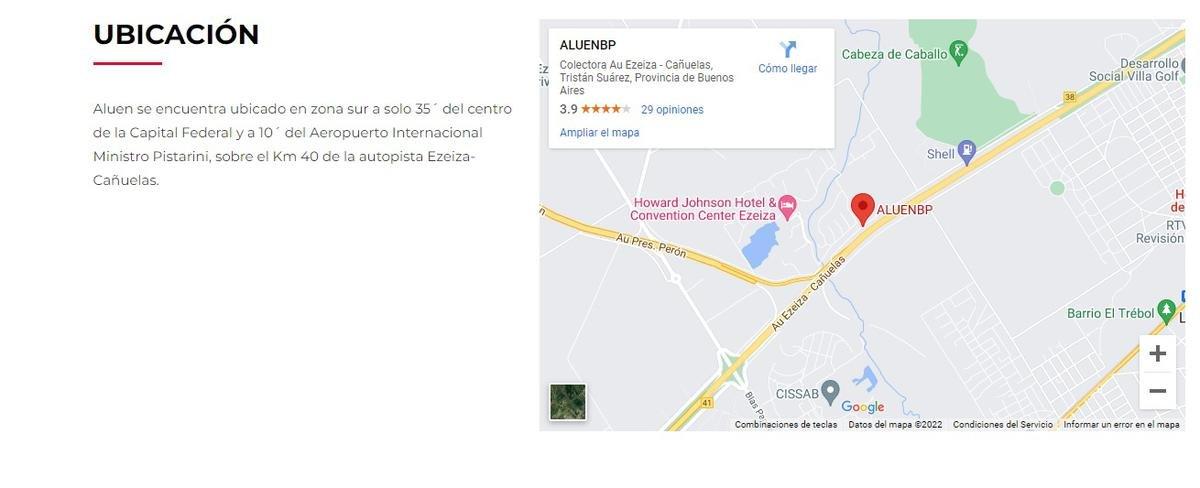Select the Shell gas station marker
The image size is (1200, 488).
pos(967,153)
